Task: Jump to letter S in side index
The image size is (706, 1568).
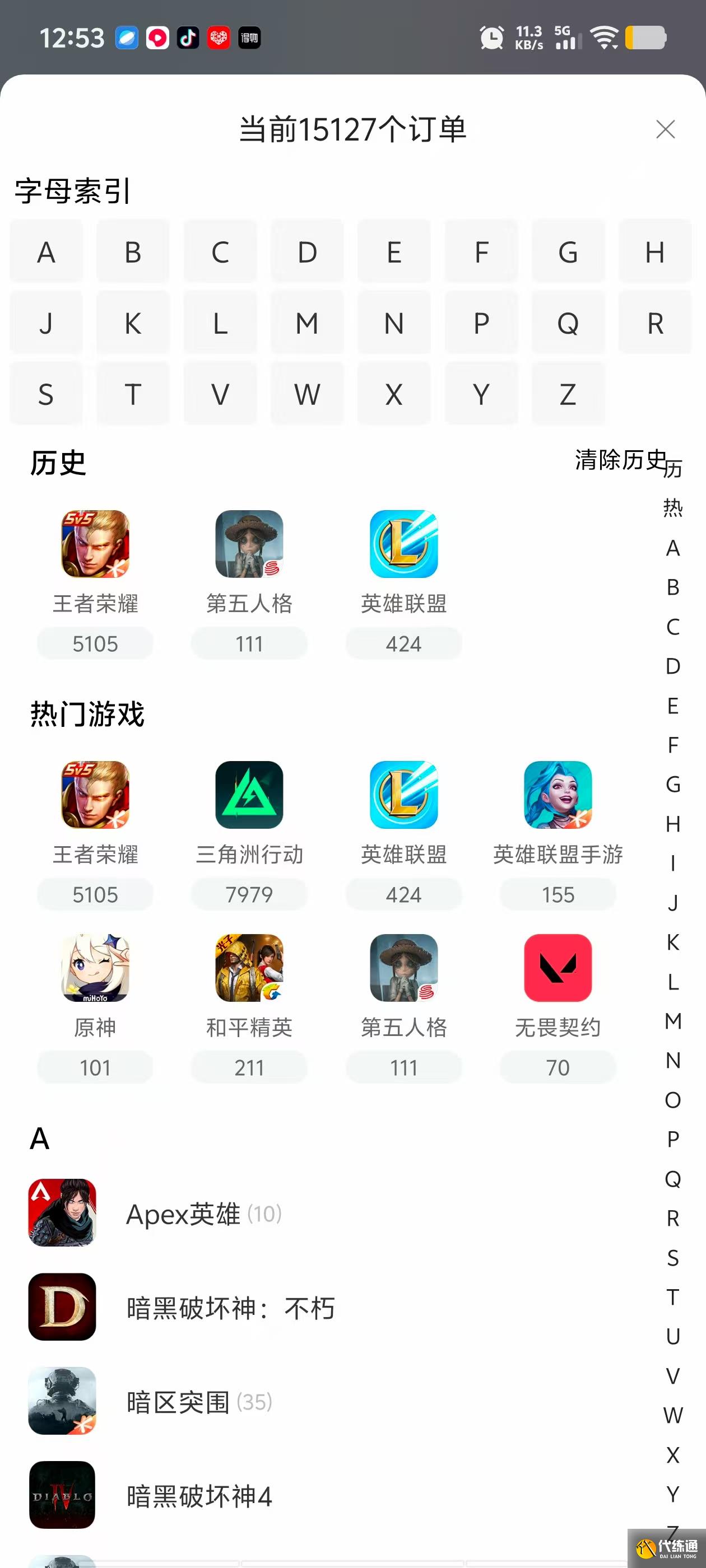Action: pyautogui.click(x=672, y=1258)
